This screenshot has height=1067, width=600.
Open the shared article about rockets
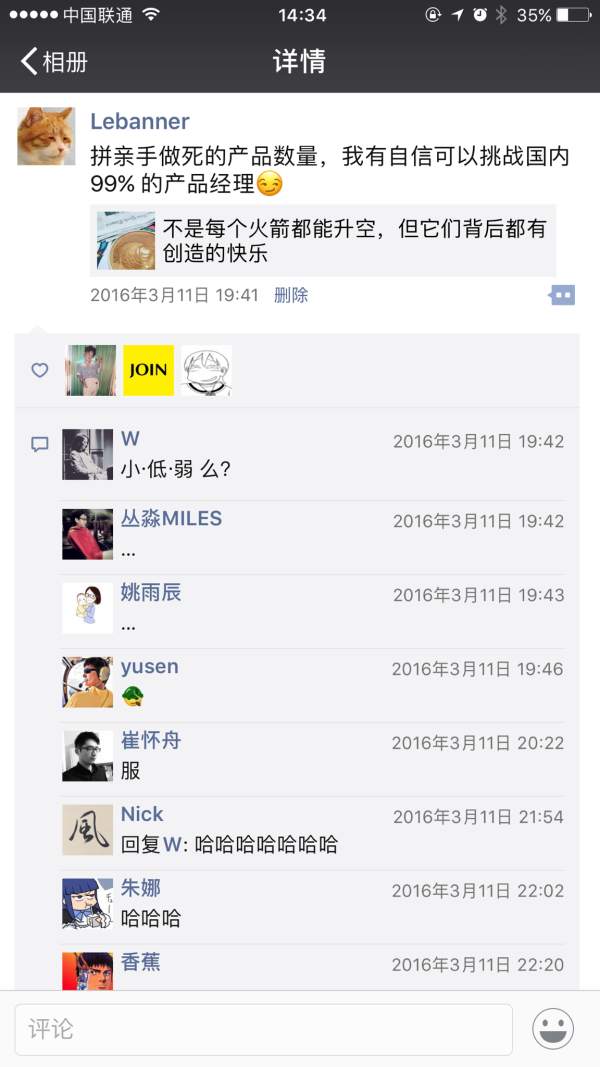point(322,240)
